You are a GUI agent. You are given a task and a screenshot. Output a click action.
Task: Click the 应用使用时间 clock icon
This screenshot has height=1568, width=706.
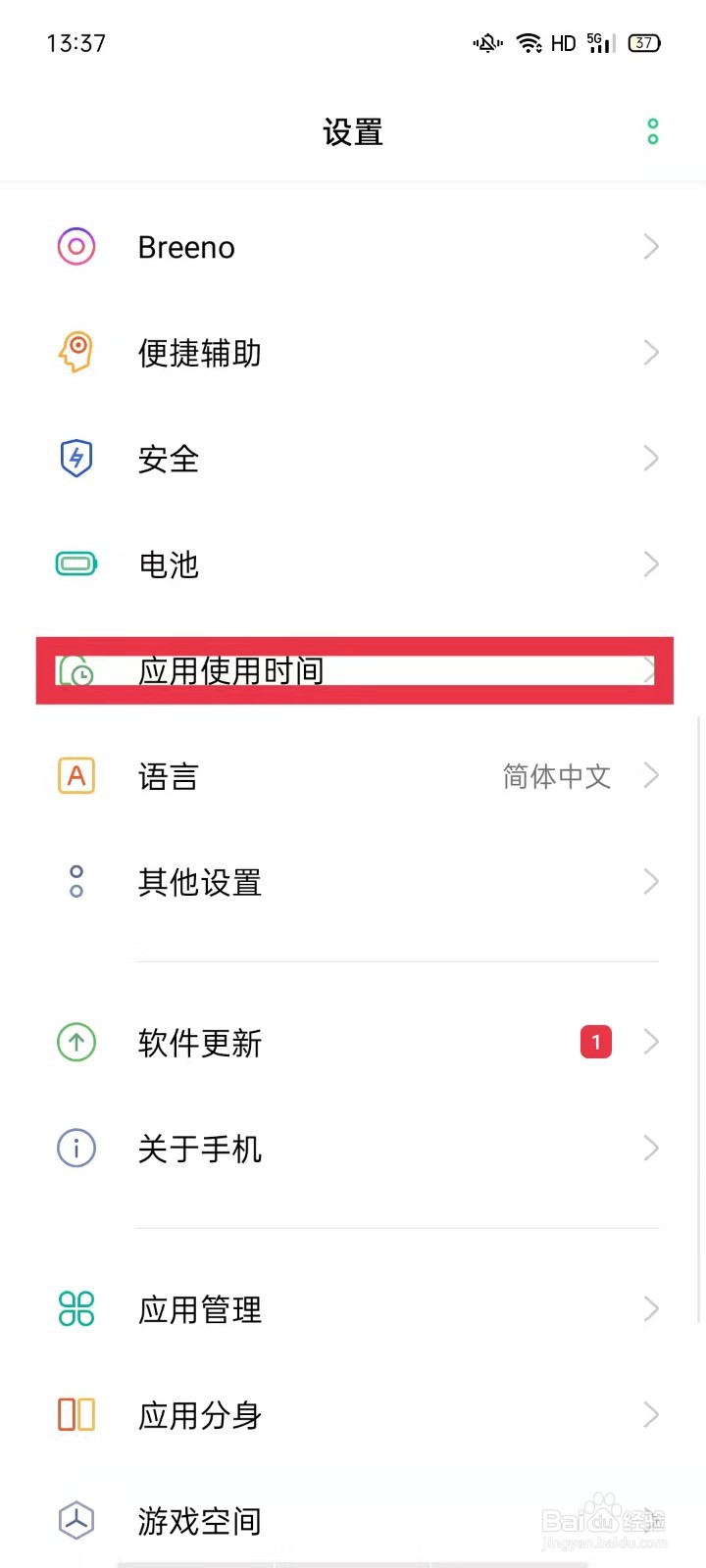(x=78, y=671)
